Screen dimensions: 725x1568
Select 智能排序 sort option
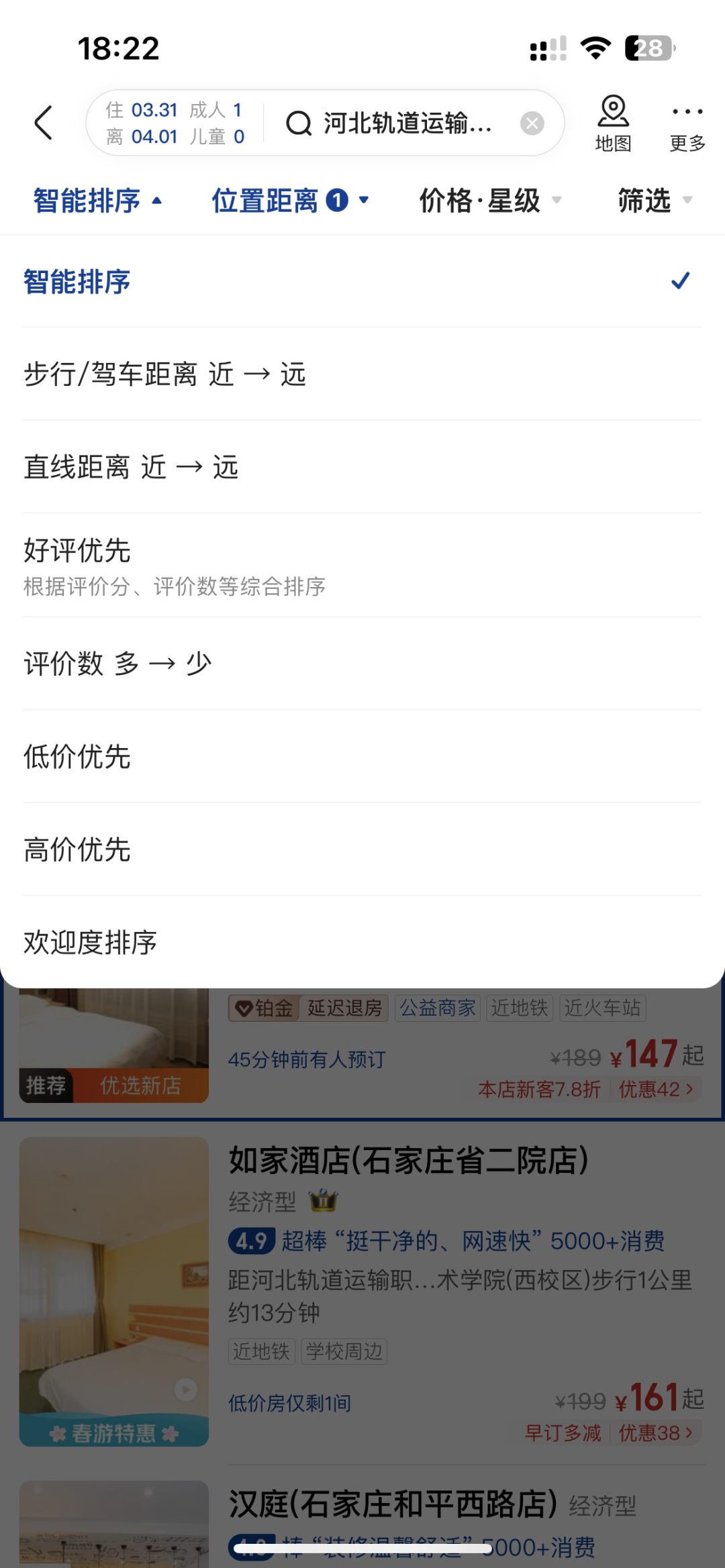click(362, 281)
